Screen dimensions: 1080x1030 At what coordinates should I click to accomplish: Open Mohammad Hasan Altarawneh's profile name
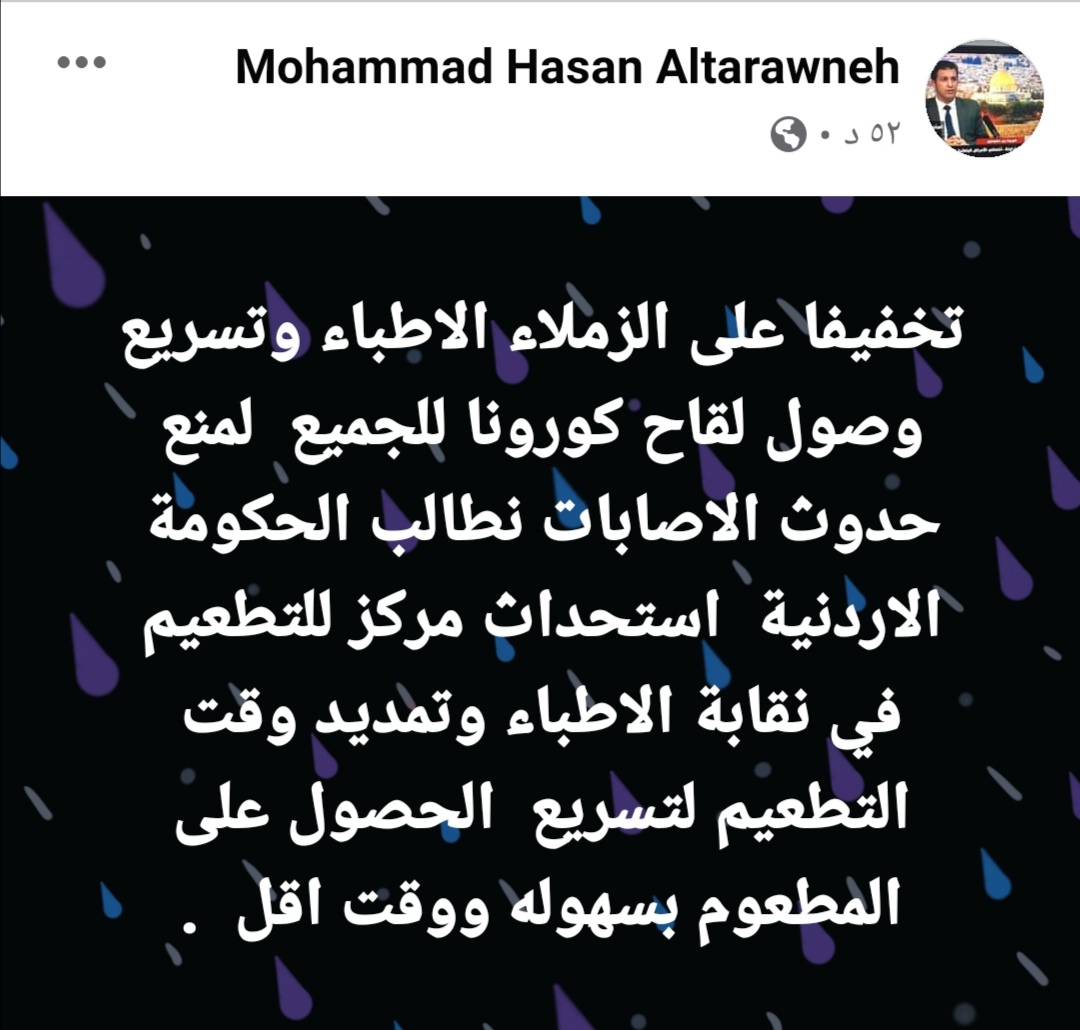[567, 69]
